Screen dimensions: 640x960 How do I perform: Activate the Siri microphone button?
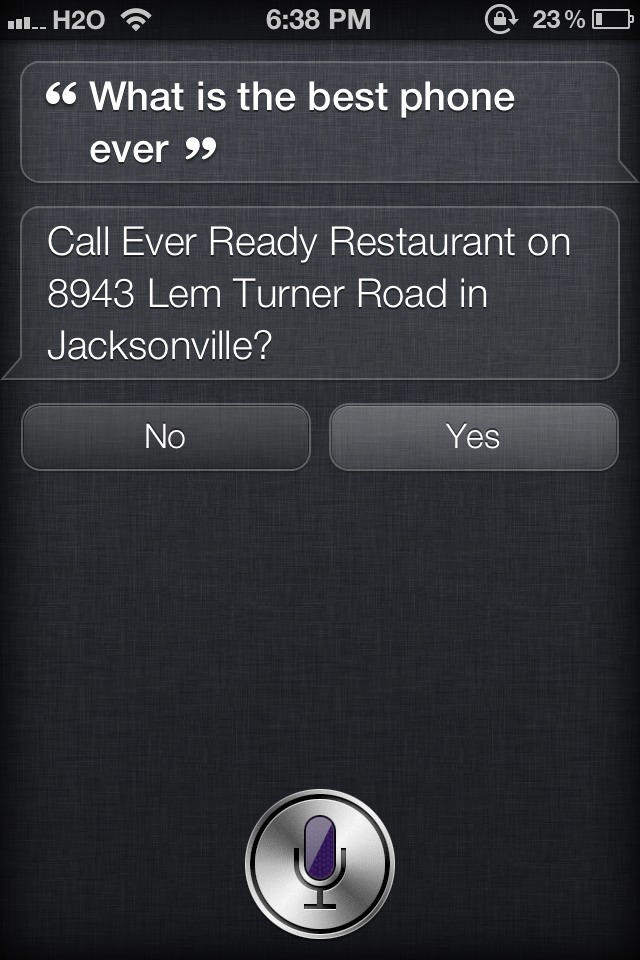pyautogui.click(x=319, y=862)
